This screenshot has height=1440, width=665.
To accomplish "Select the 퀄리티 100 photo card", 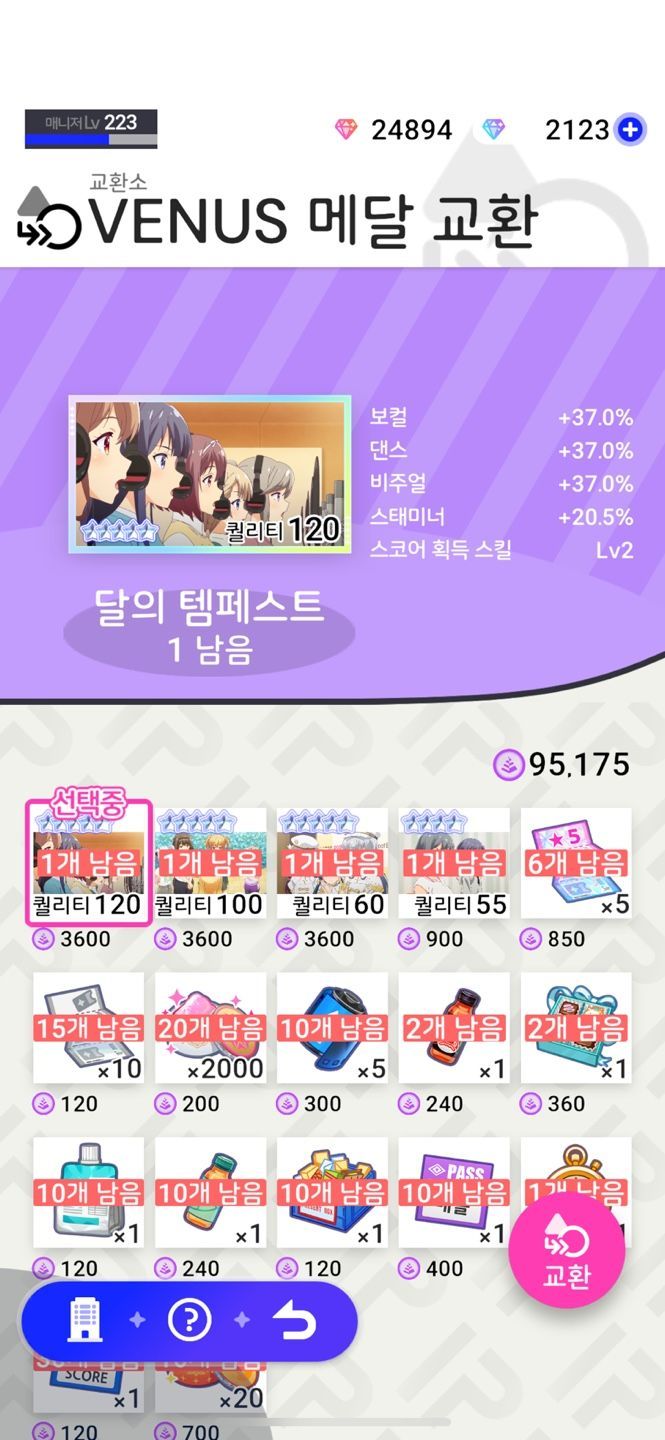I will 210,863.
